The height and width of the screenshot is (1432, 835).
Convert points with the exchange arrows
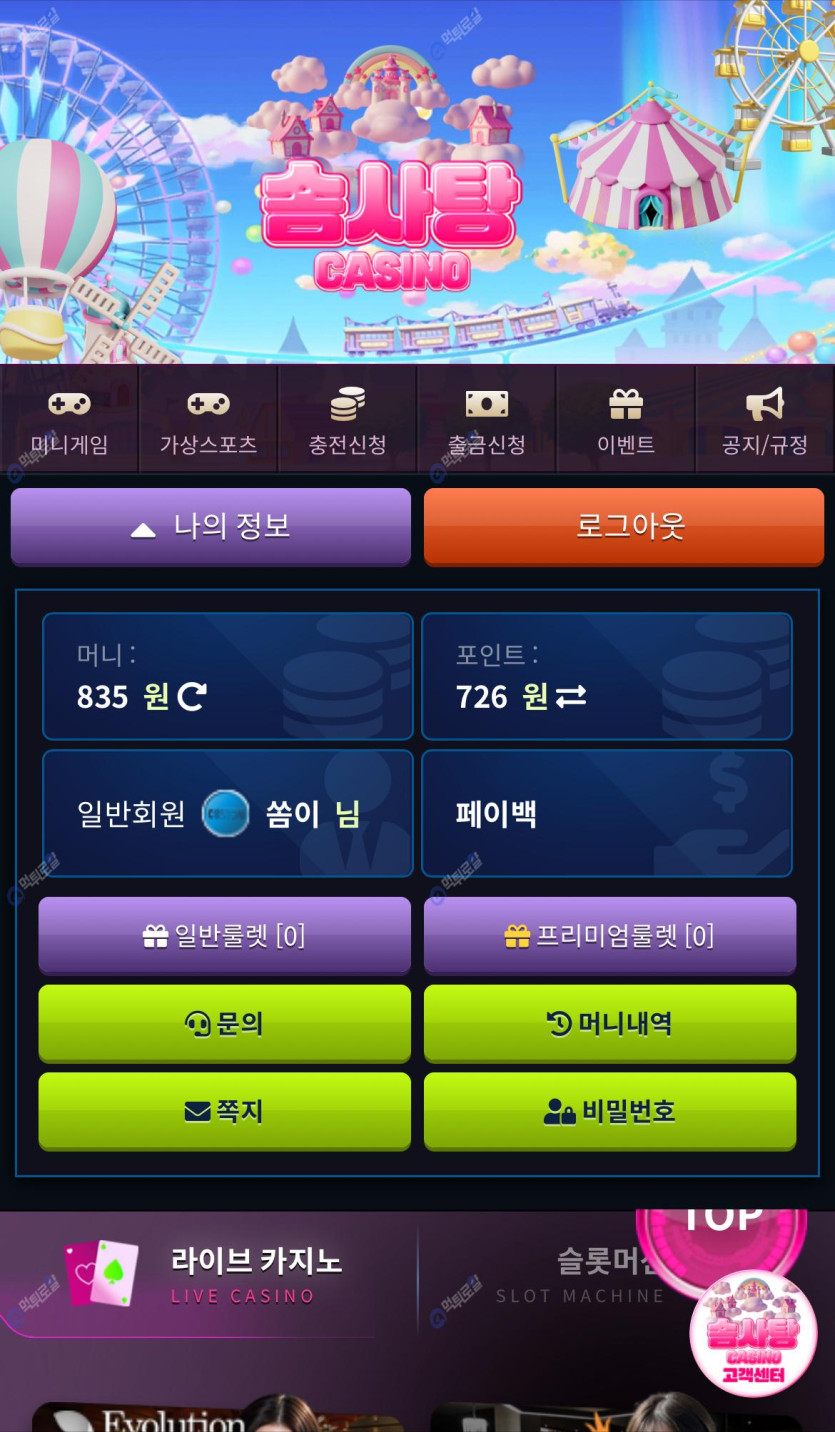click(571, 697)
